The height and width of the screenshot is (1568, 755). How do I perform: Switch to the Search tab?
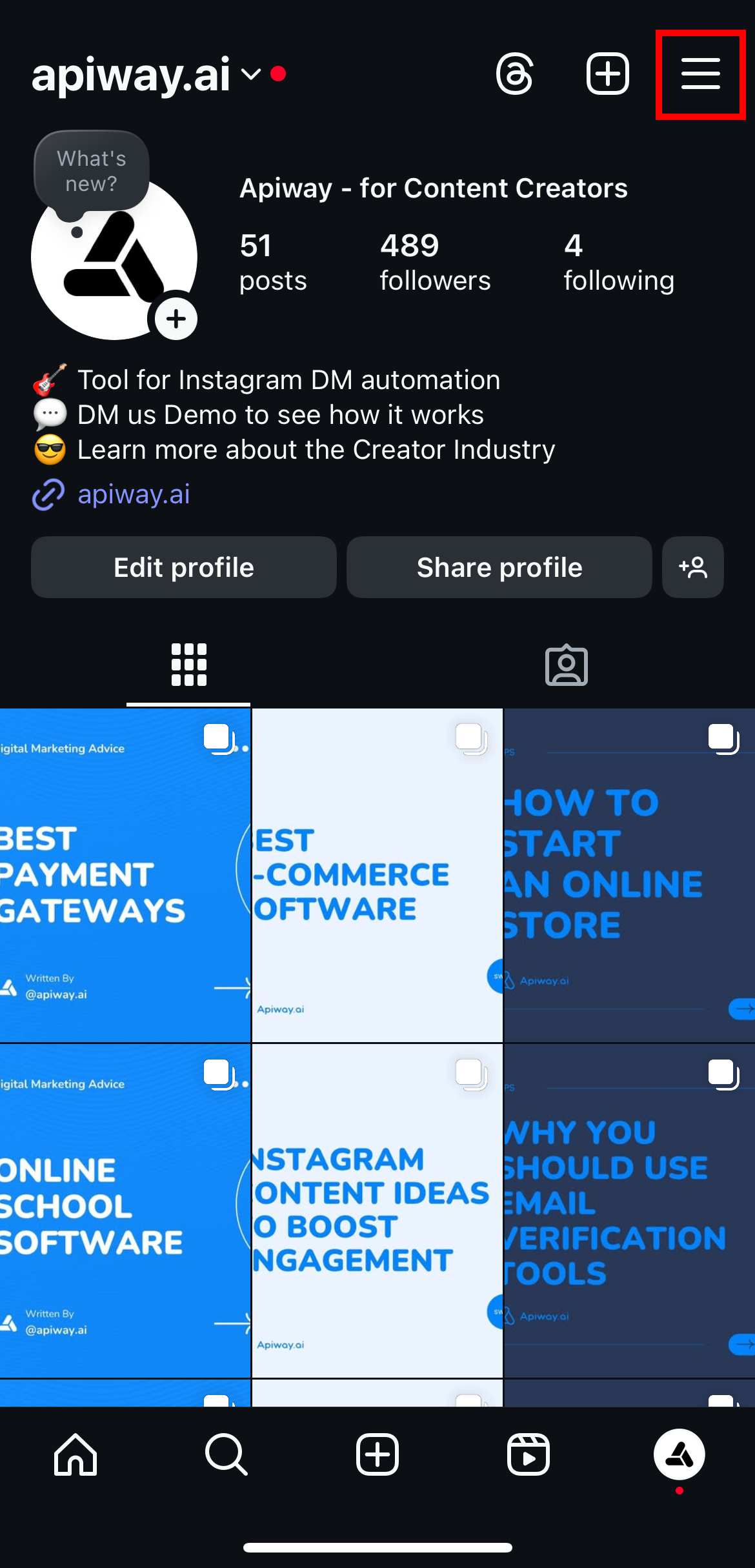pos(226,1454)
